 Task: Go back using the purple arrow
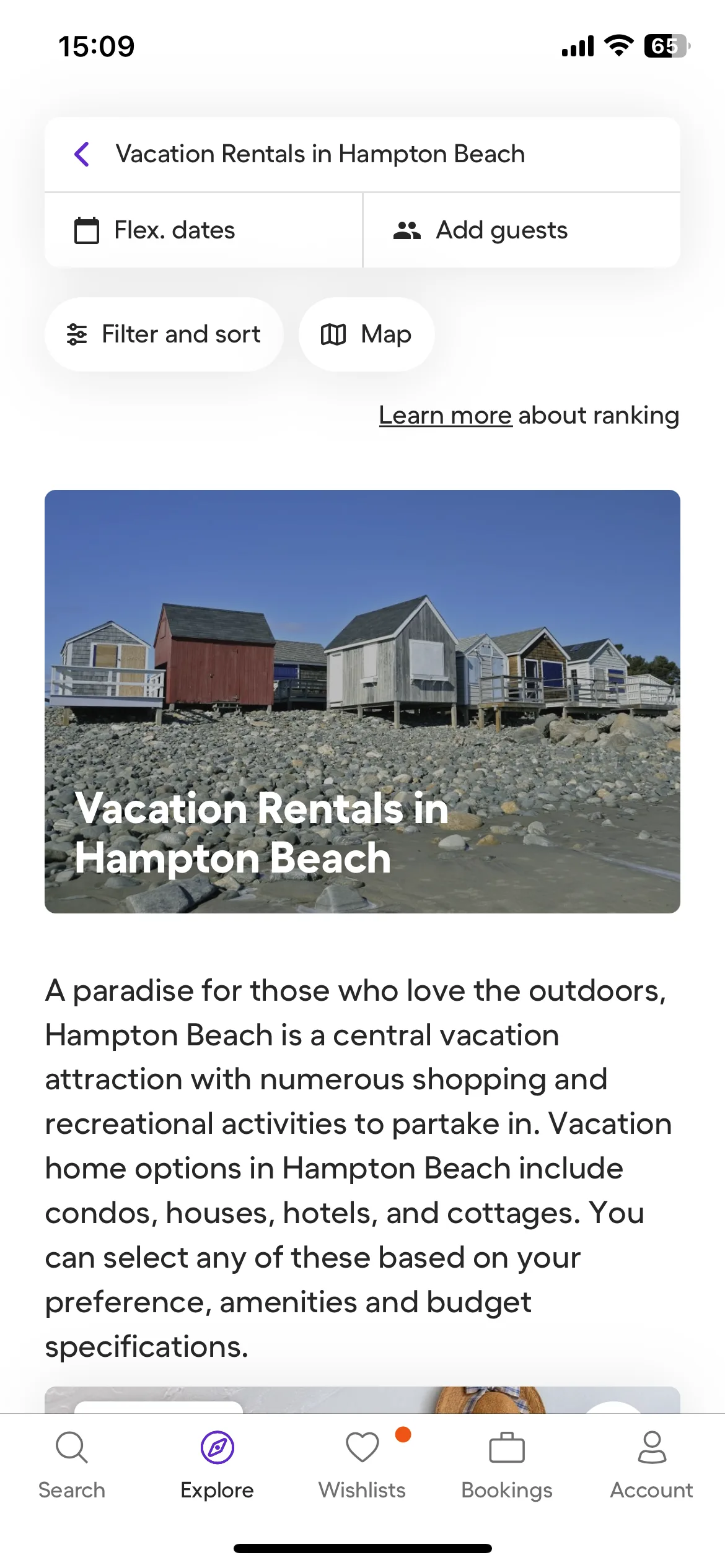click(x=82, y=154)
